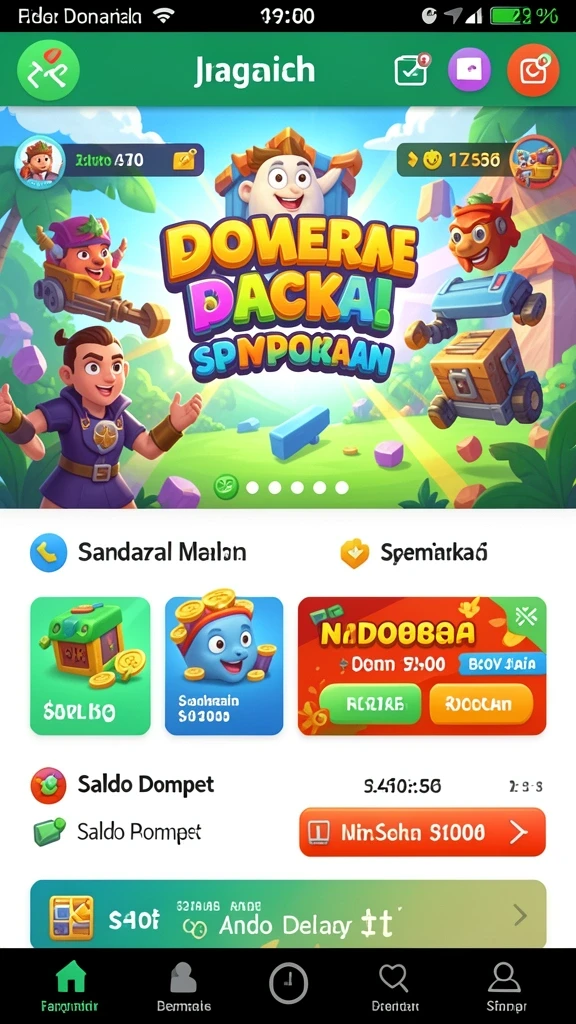Open the checklist icon with red badge

tap(413, 69)
